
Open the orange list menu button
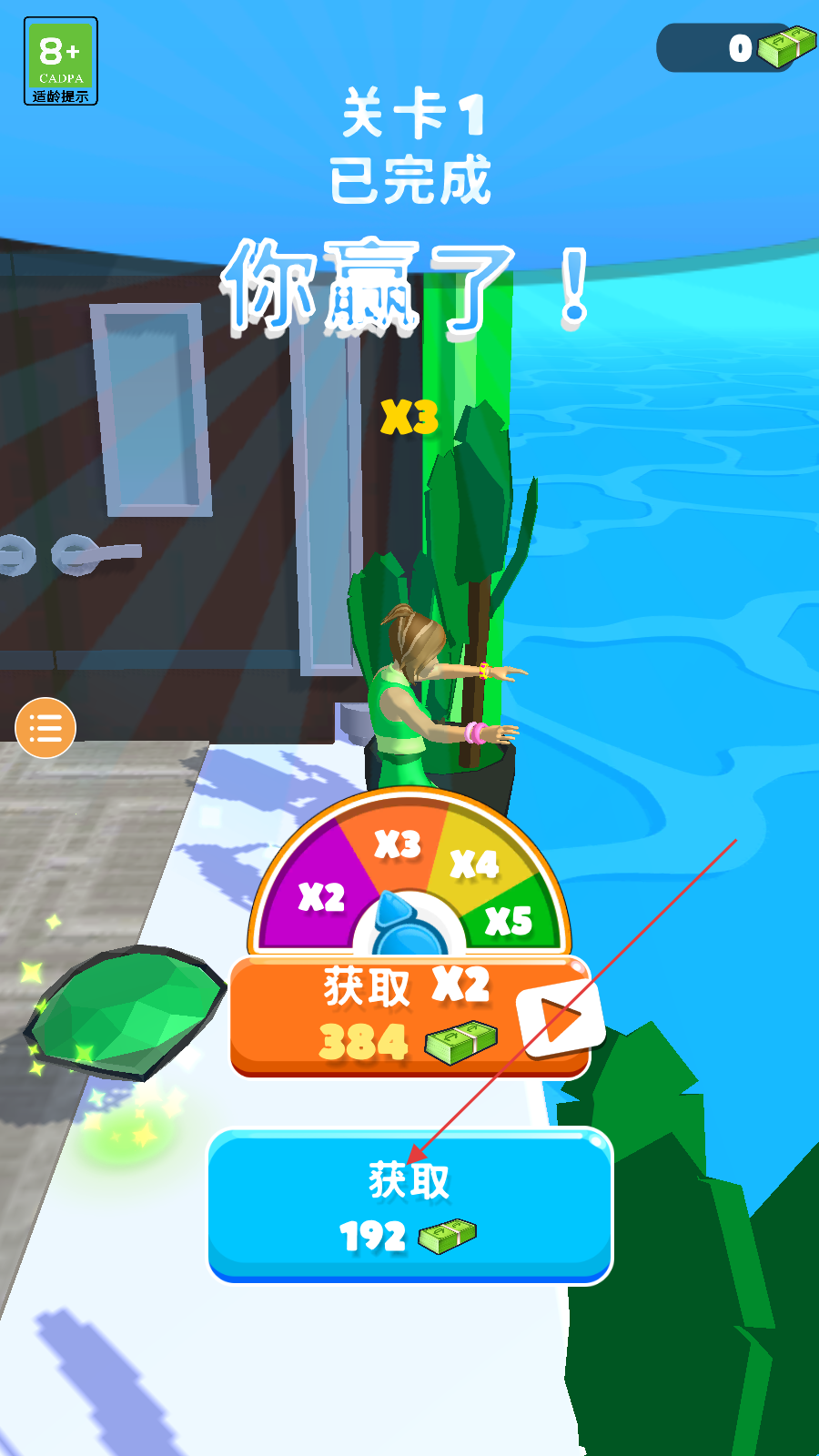(45, 728)
